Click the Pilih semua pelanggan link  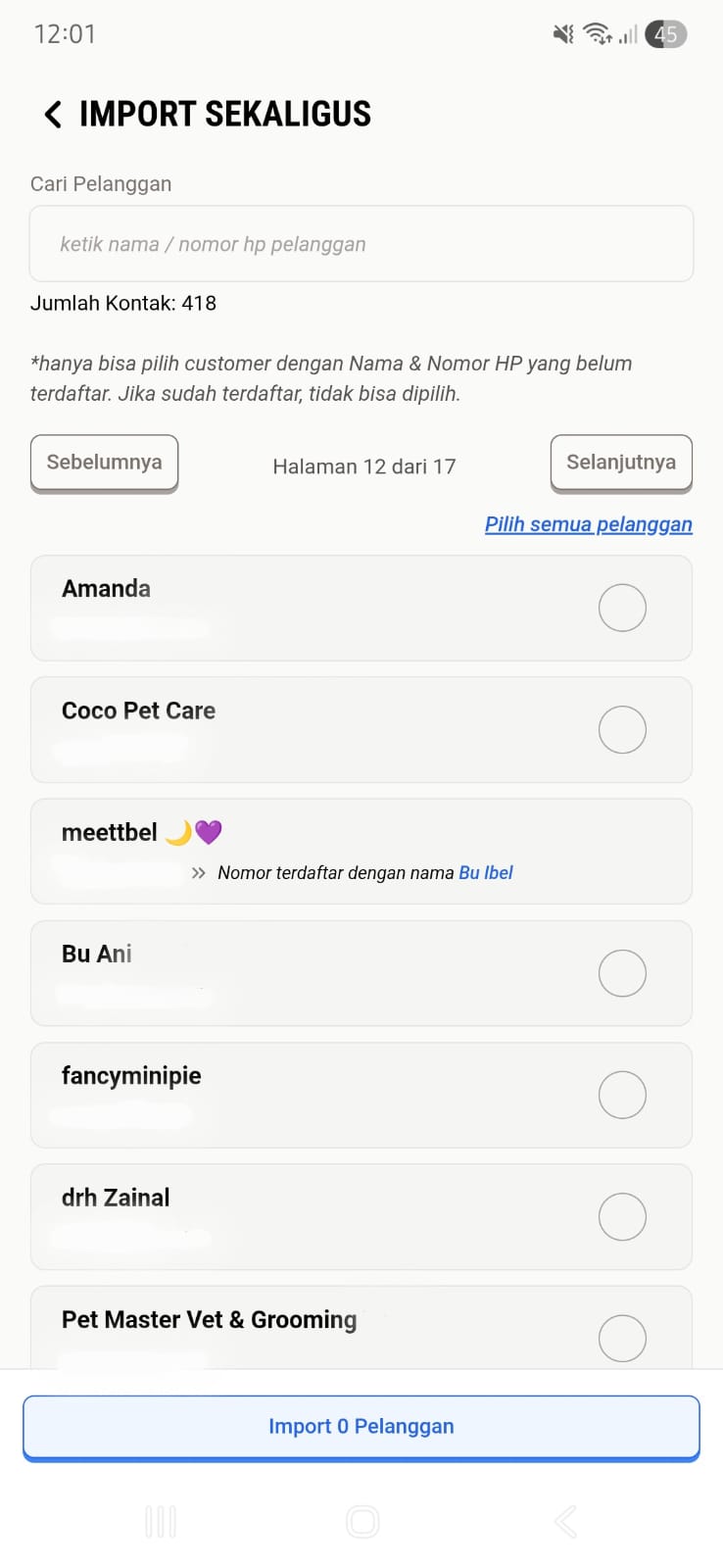[x=588, y=524]
